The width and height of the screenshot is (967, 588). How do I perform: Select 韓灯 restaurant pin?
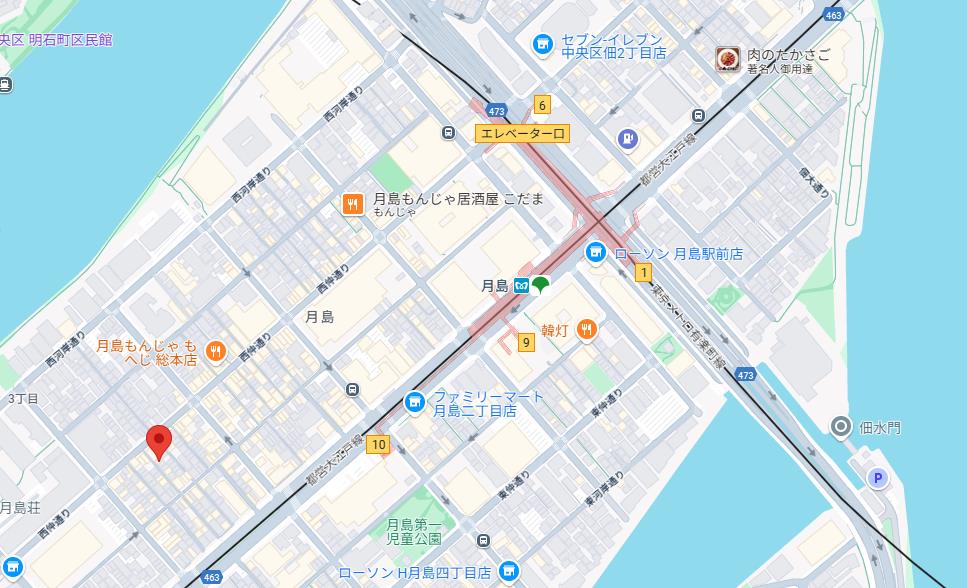pyautogui.click(x=587, y=329)
